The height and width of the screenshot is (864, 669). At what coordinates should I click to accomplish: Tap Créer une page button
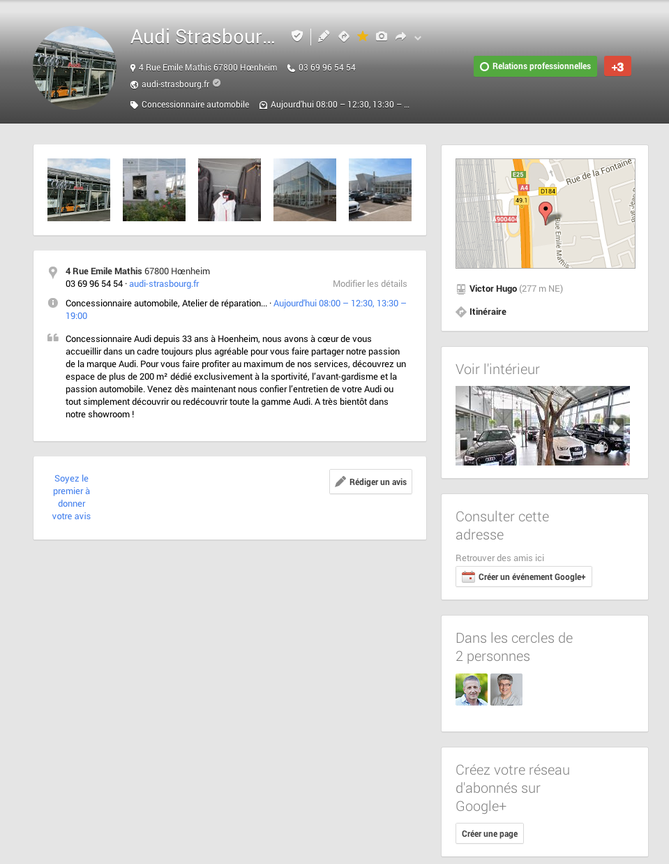click(x=489, y=834)
